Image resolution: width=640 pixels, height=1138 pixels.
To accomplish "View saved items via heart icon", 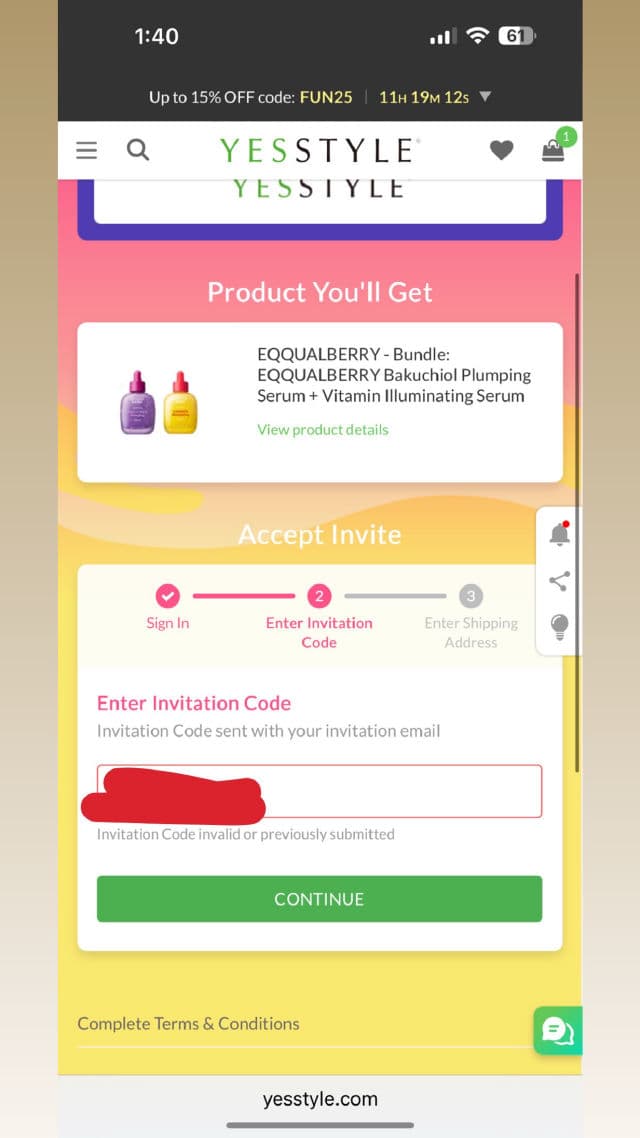I will [501, 150].
